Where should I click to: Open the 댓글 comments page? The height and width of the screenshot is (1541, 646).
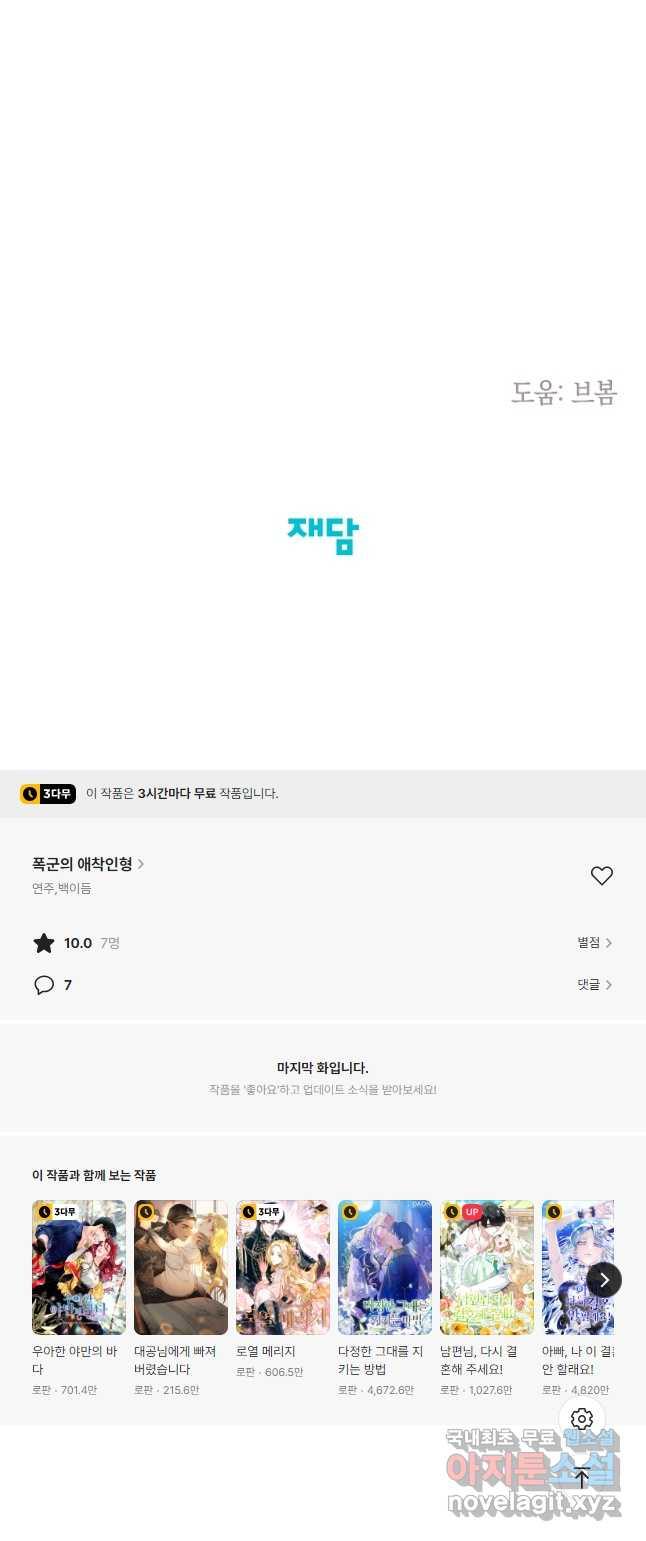pos(594,985)
